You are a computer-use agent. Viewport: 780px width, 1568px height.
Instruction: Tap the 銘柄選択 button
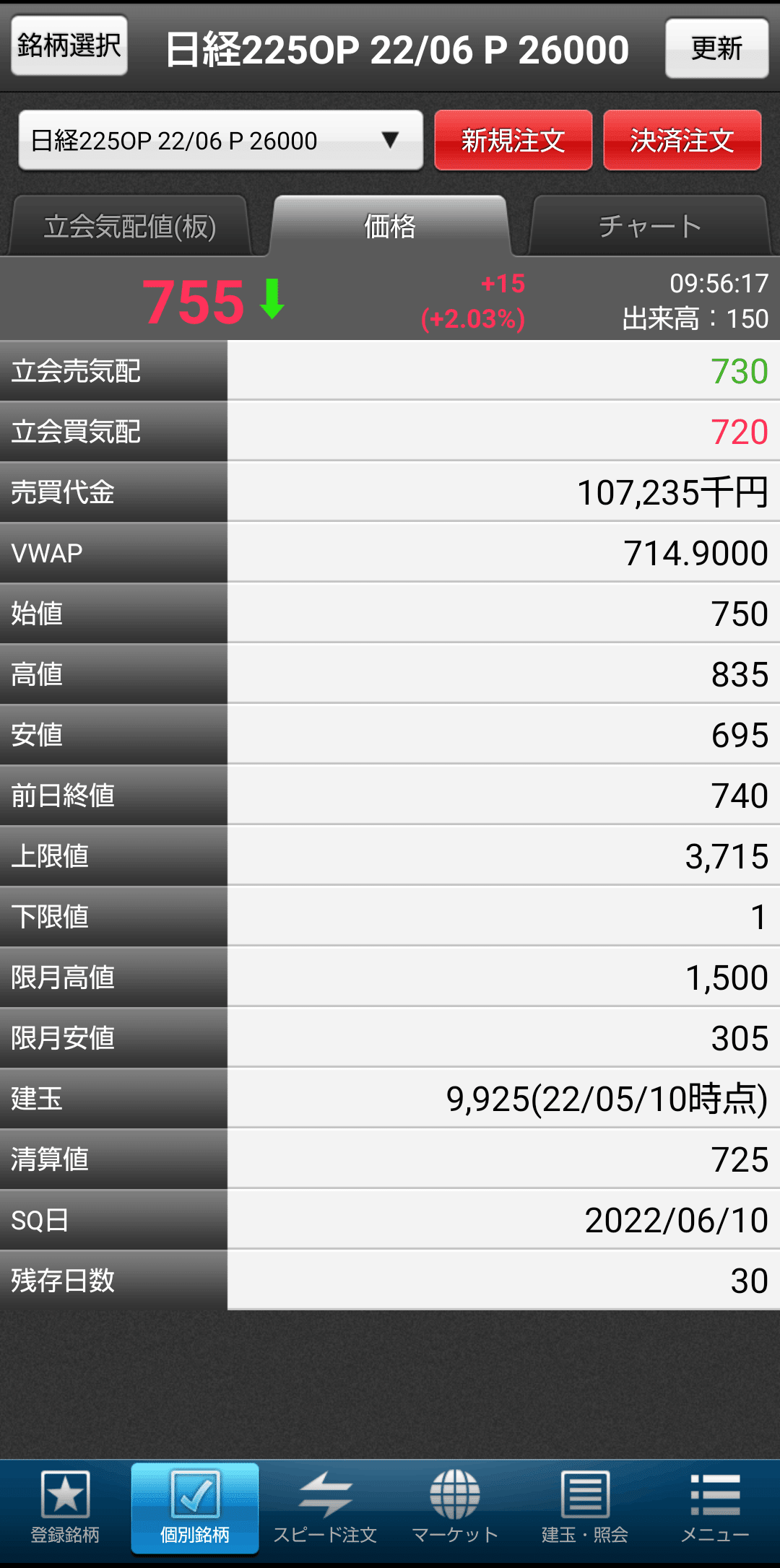(69, 45)
